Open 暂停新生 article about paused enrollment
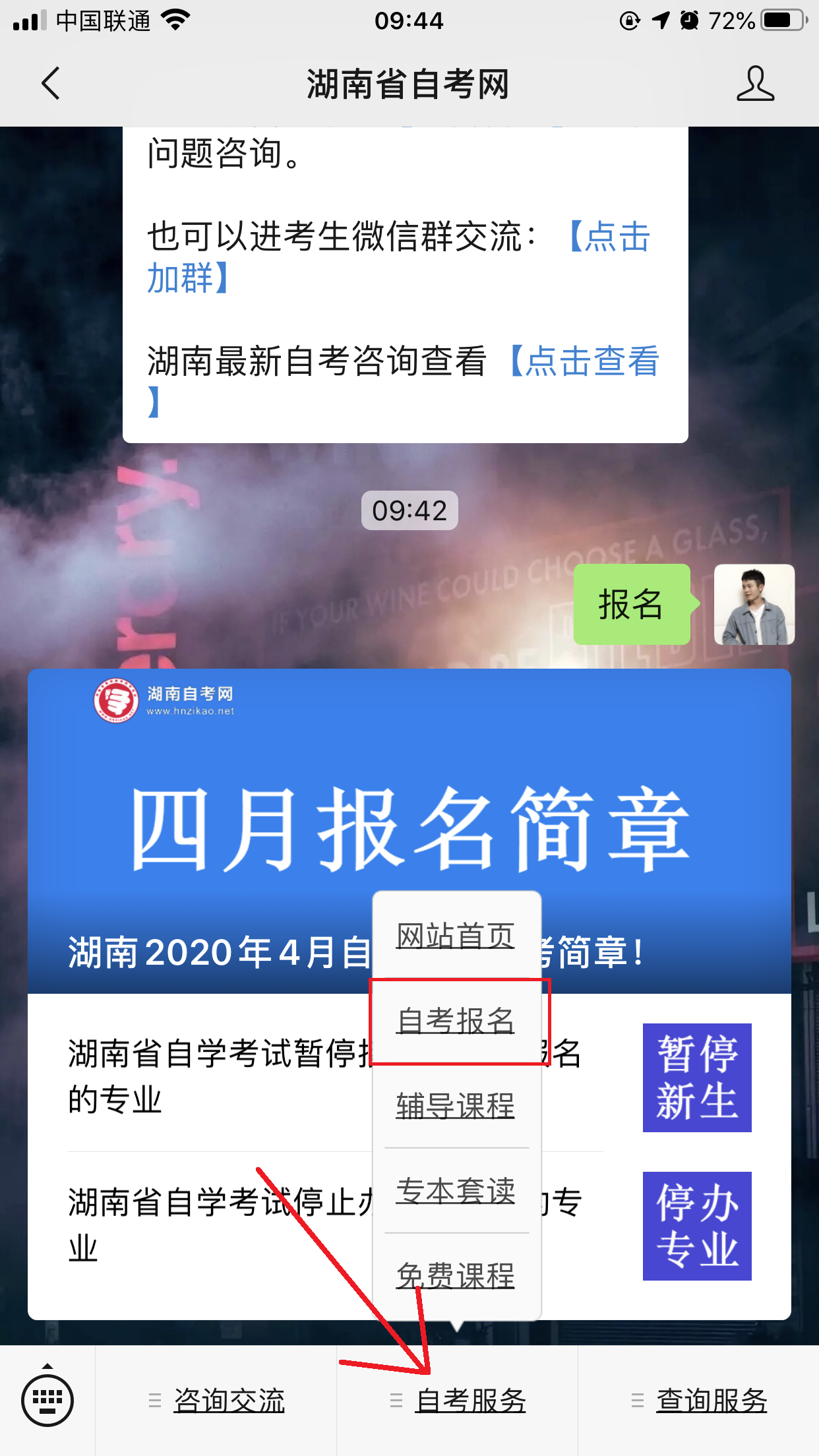Viewport: 819px width, 1456px height. [x=696, y=1077]
